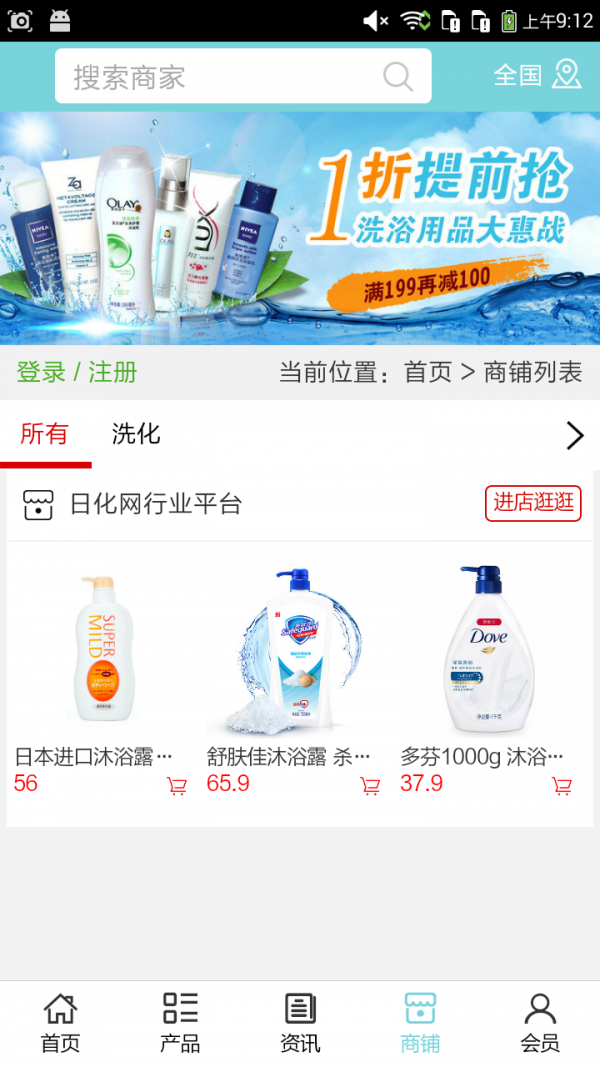Tap the 搜索商家 search field
The width and height of the screenshot is (600, 1067).
click(x=225, y=77)
